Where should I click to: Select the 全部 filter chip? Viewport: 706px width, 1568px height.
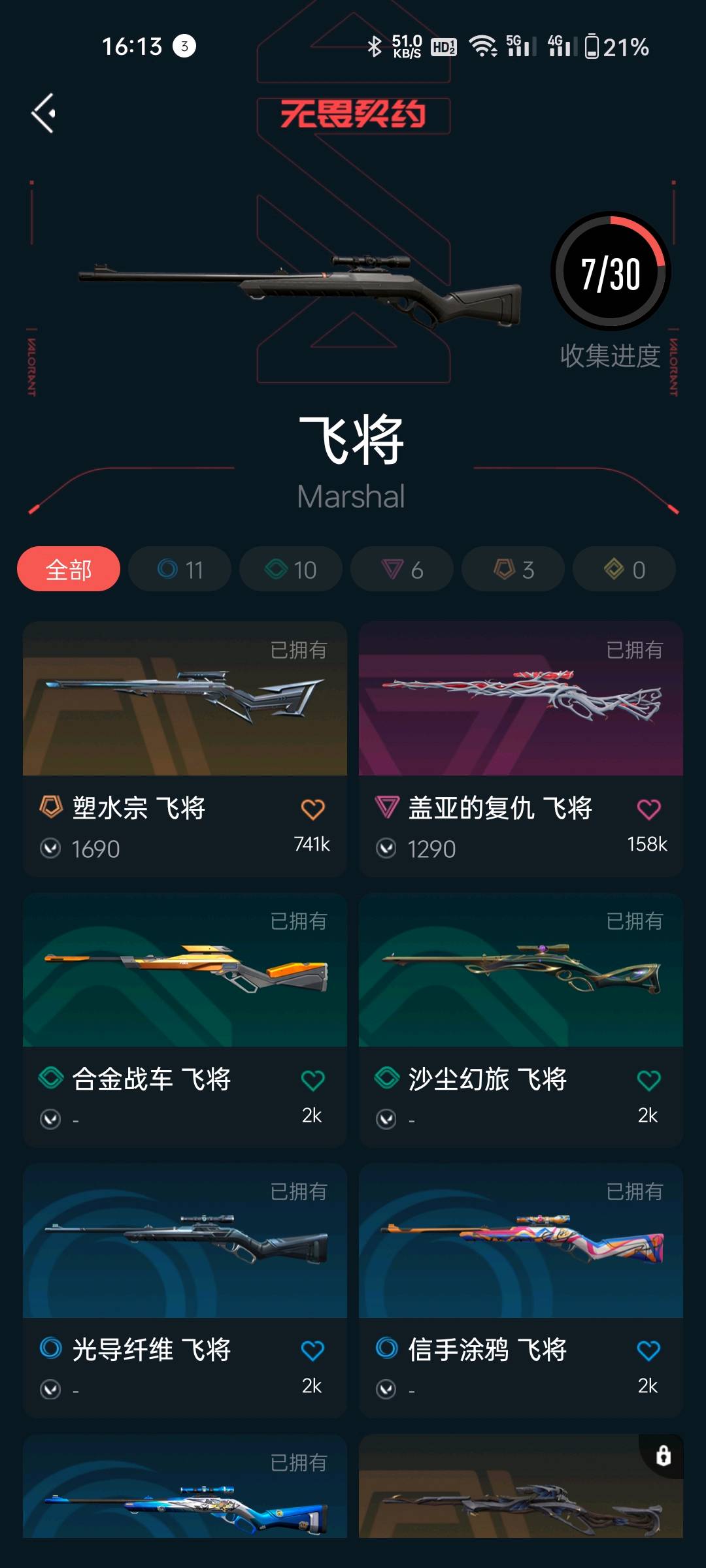69,570
